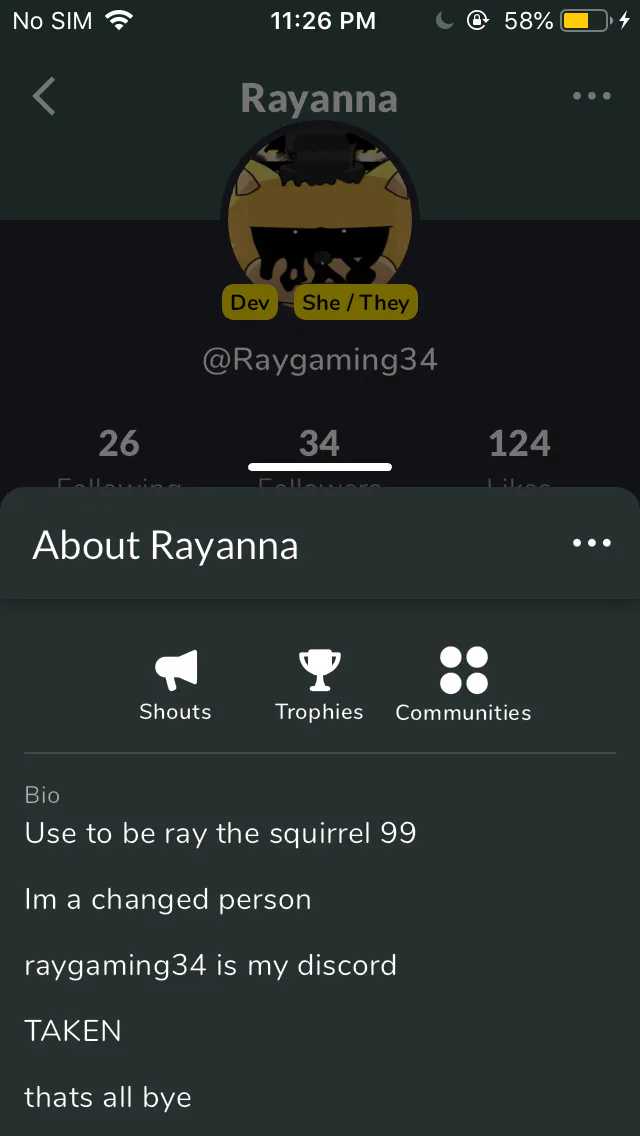Open Rayanna's Trophies
The height and width of the screenshot is (1136, 640).
click(319, 685)
